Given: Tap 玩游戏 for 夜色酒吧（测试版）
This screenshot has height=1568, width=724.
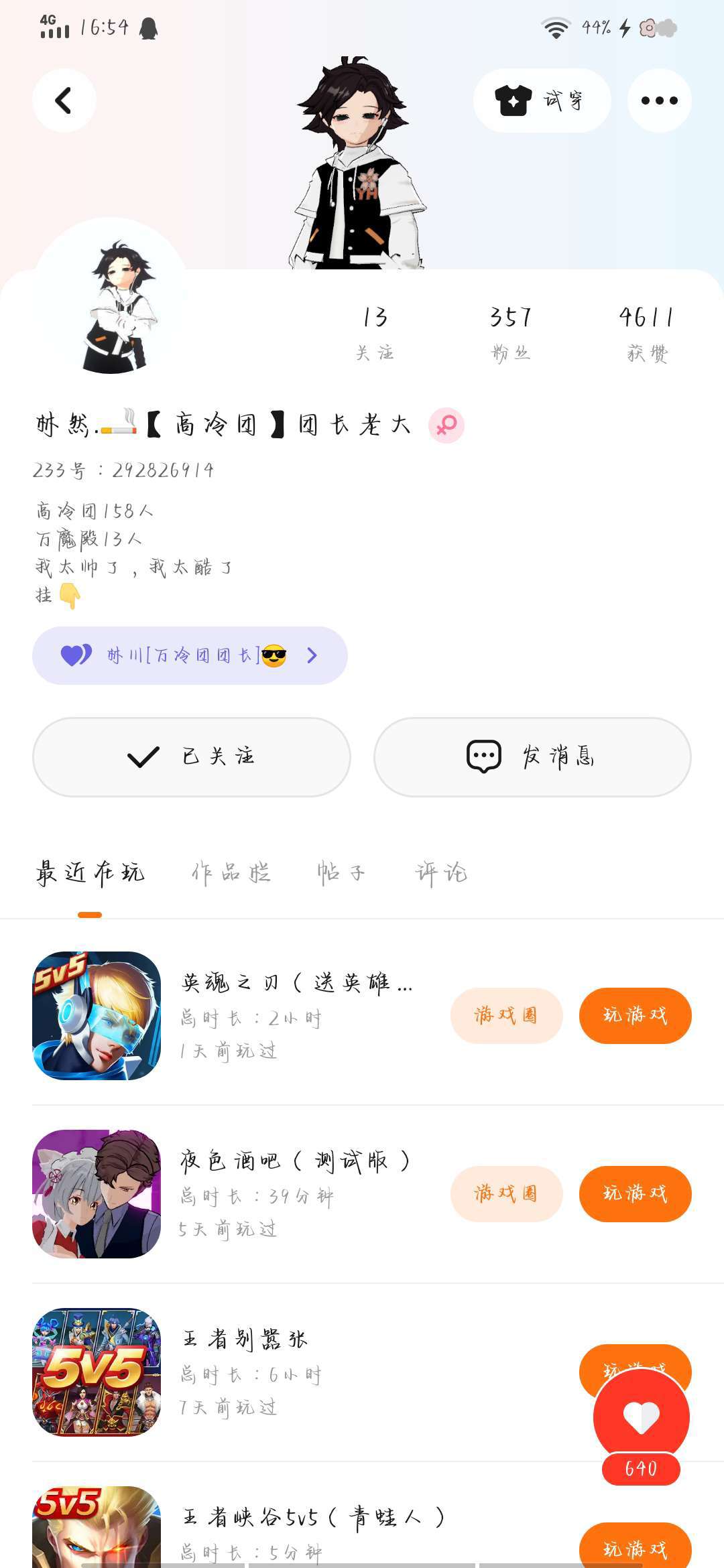Looking at the screenshot, I should (x=635, y=1193).
